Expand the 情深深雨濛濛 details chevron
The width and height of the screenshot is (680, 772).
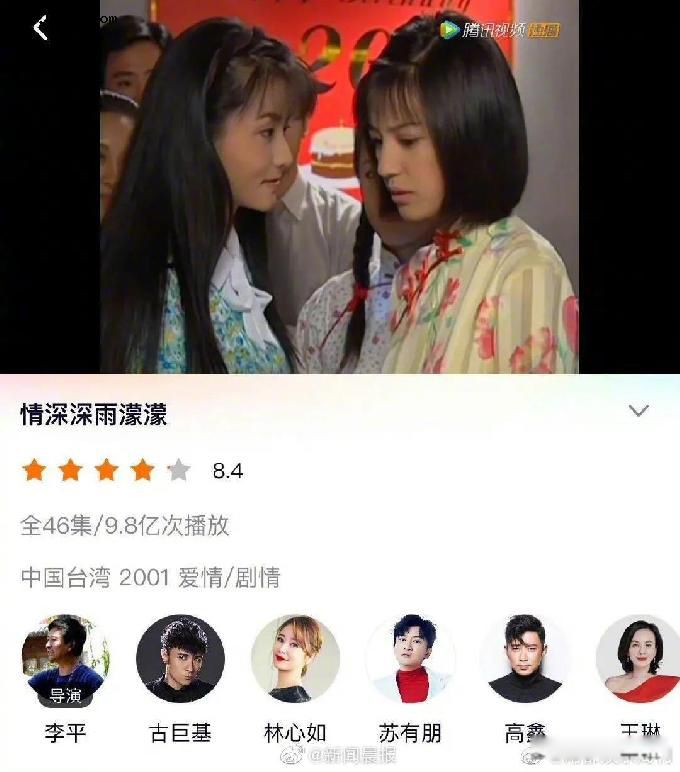[638, 411]
